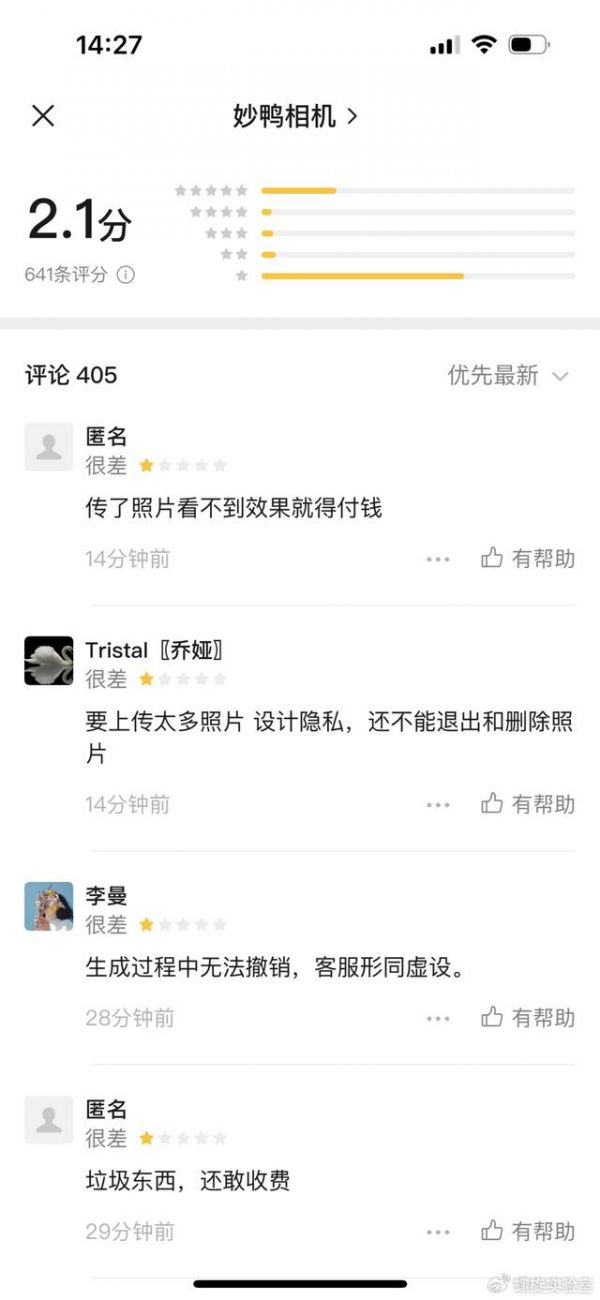Mark 李曼's review as 有帮助

click(528, 1017)
